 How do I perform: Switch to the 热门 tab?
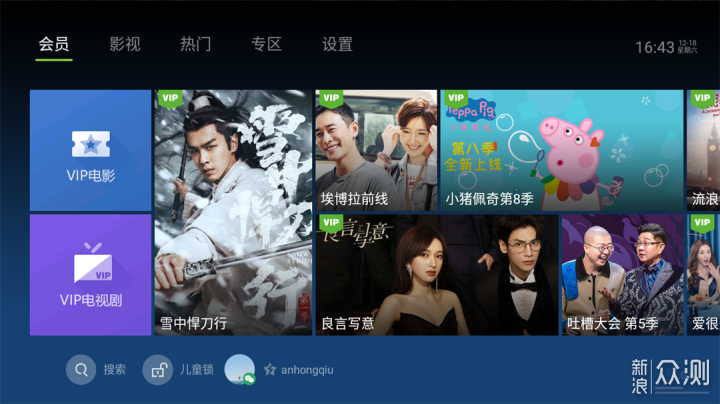[x=195, y=44]
